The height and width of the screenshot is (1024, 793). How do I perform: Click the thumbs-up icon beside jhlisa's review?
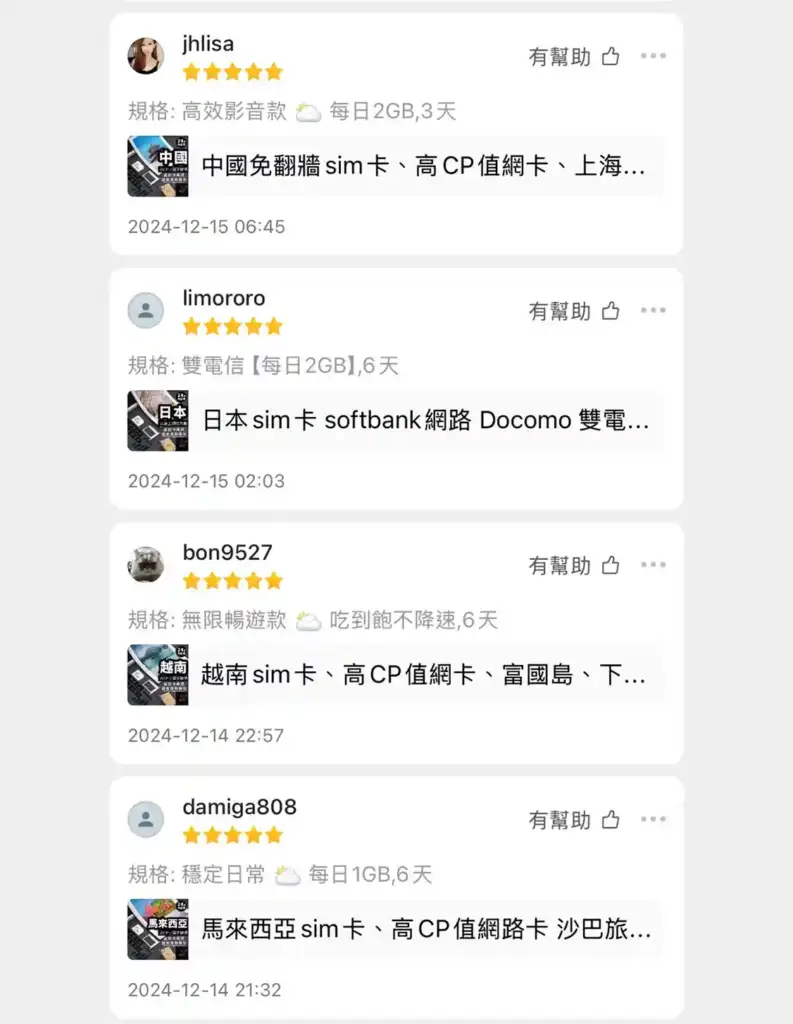click(x=610, y=56)
